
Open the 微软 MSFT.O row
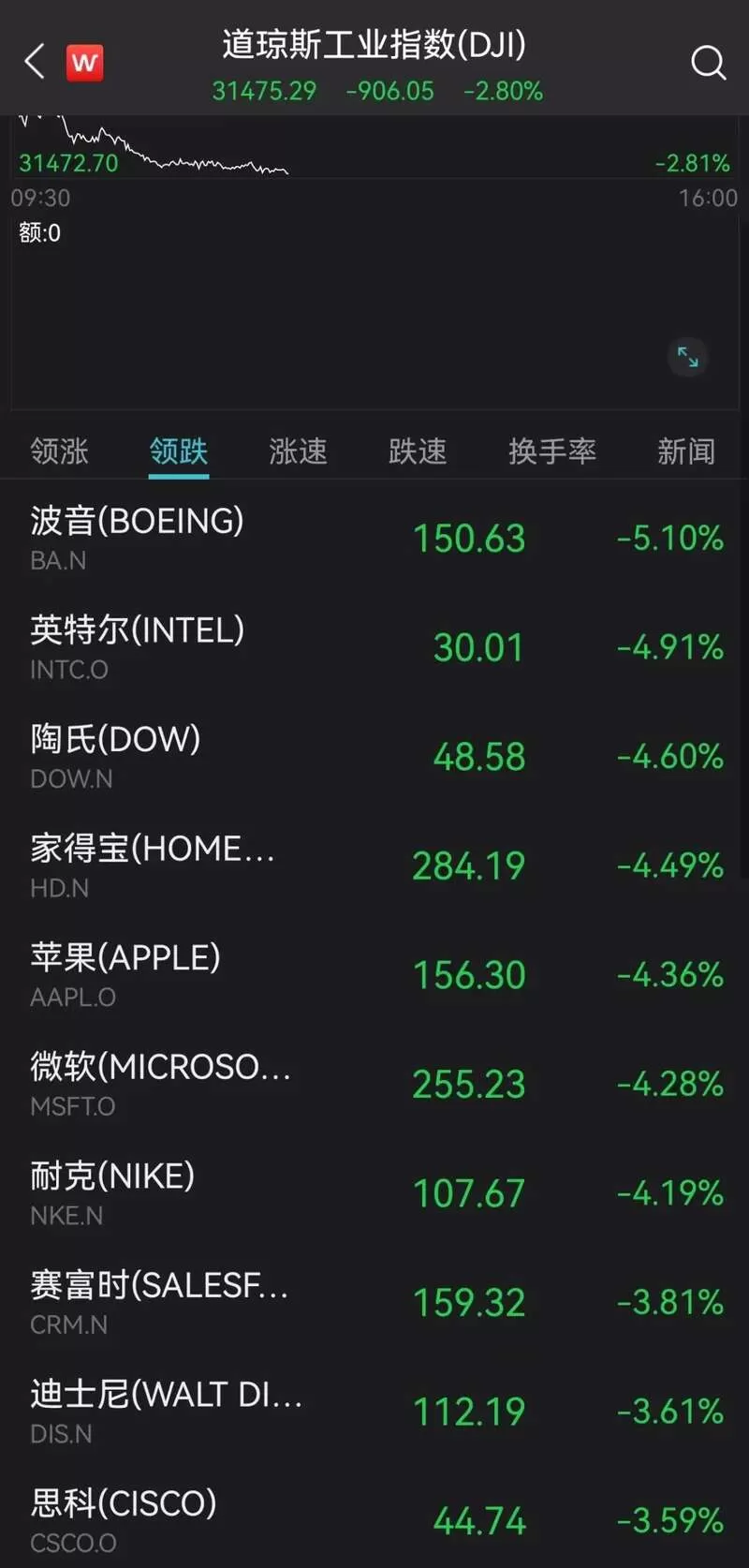pos(374,1084)
